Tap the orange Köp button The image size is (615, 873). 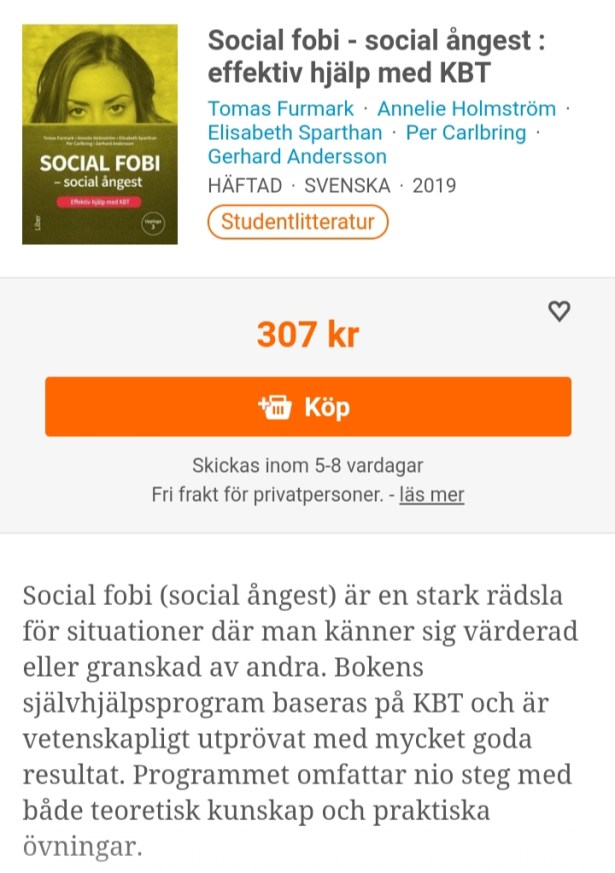point(308,406)
